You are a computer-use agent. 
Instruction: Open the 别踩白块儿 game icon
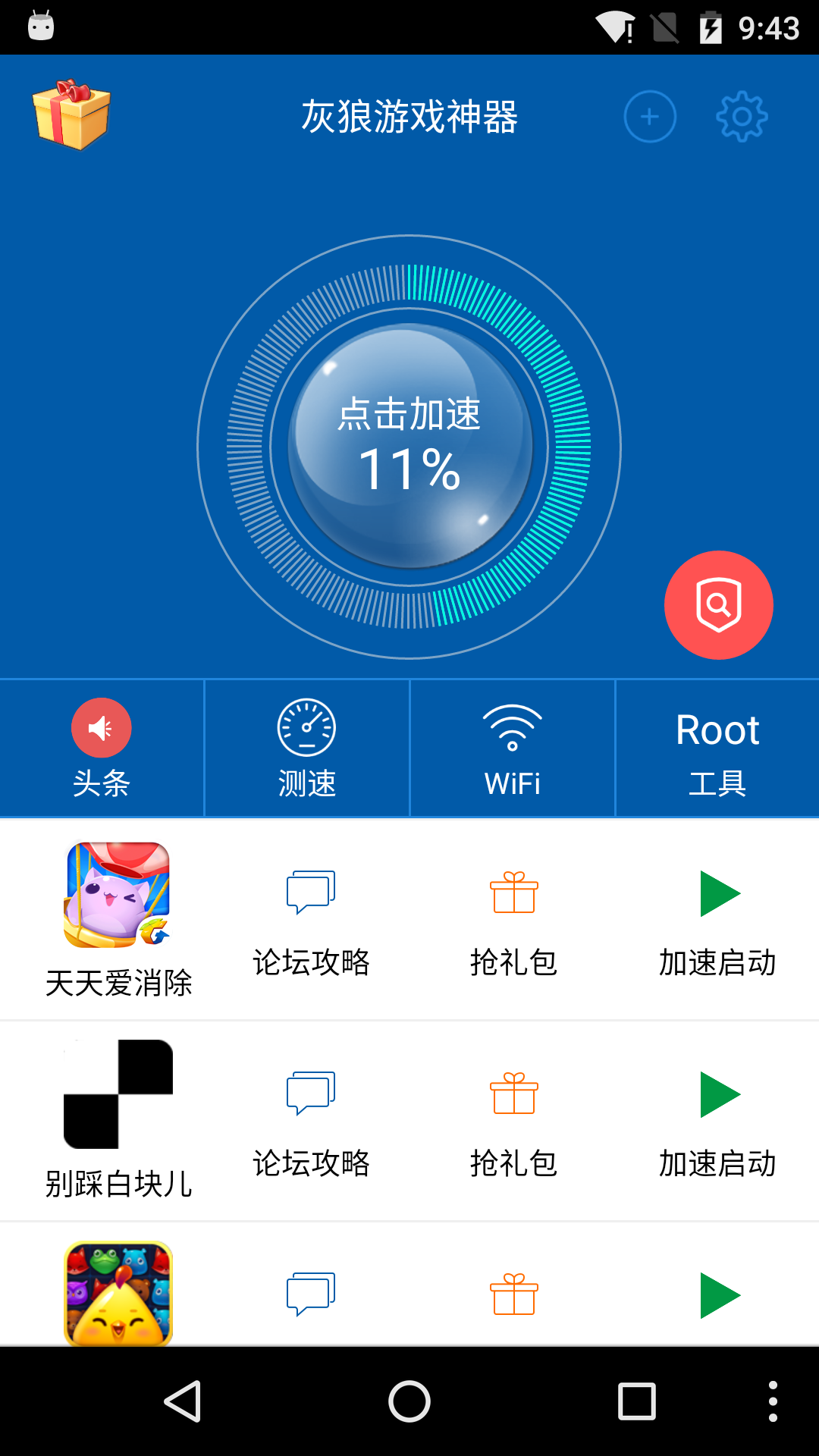point(118,1094)
